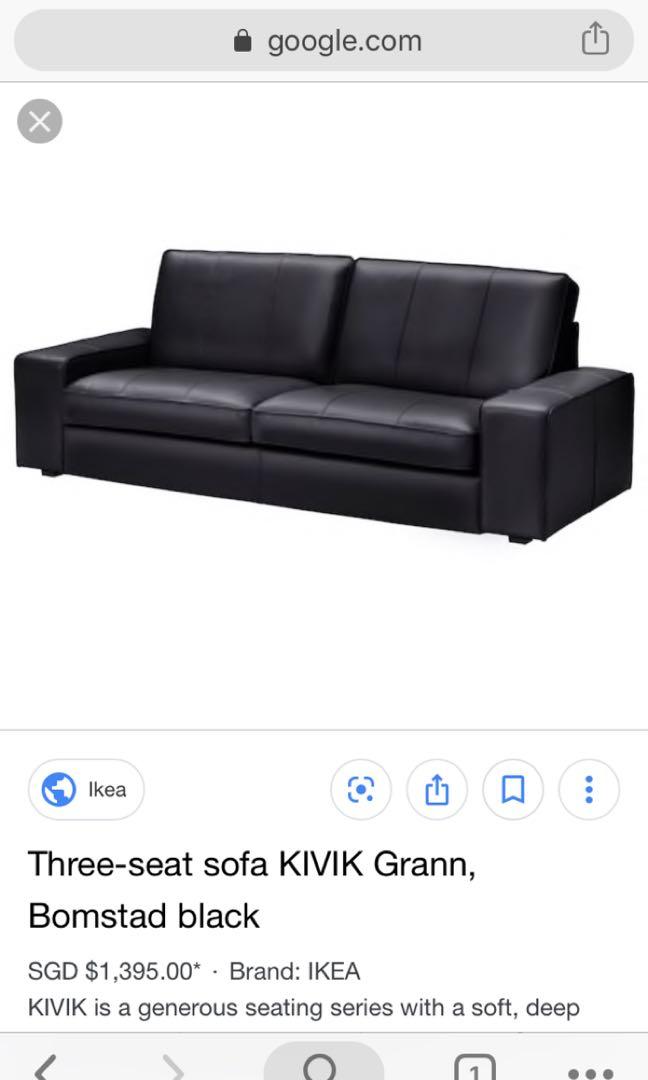Viewport: 648px width, 1080px height.
Task: Share this sofa image result
Action: pyautogui.click(x=437, y=789)
